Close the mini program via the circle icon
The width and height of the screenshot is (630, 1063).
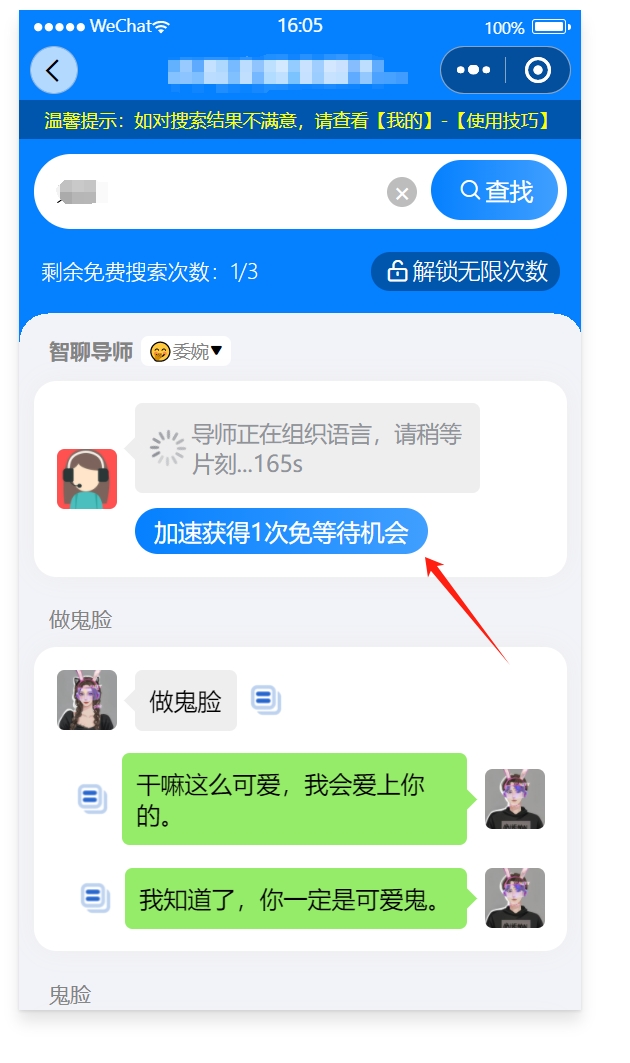538,70
